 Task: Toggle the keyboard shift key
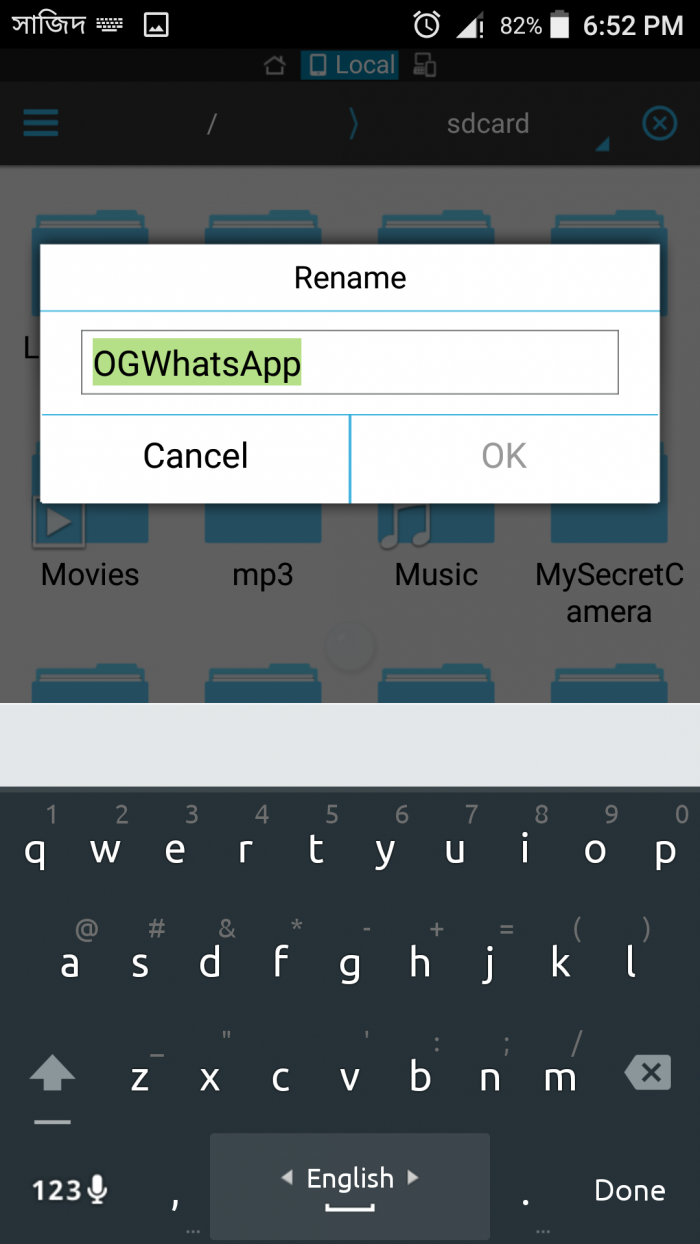point(52,1077)
